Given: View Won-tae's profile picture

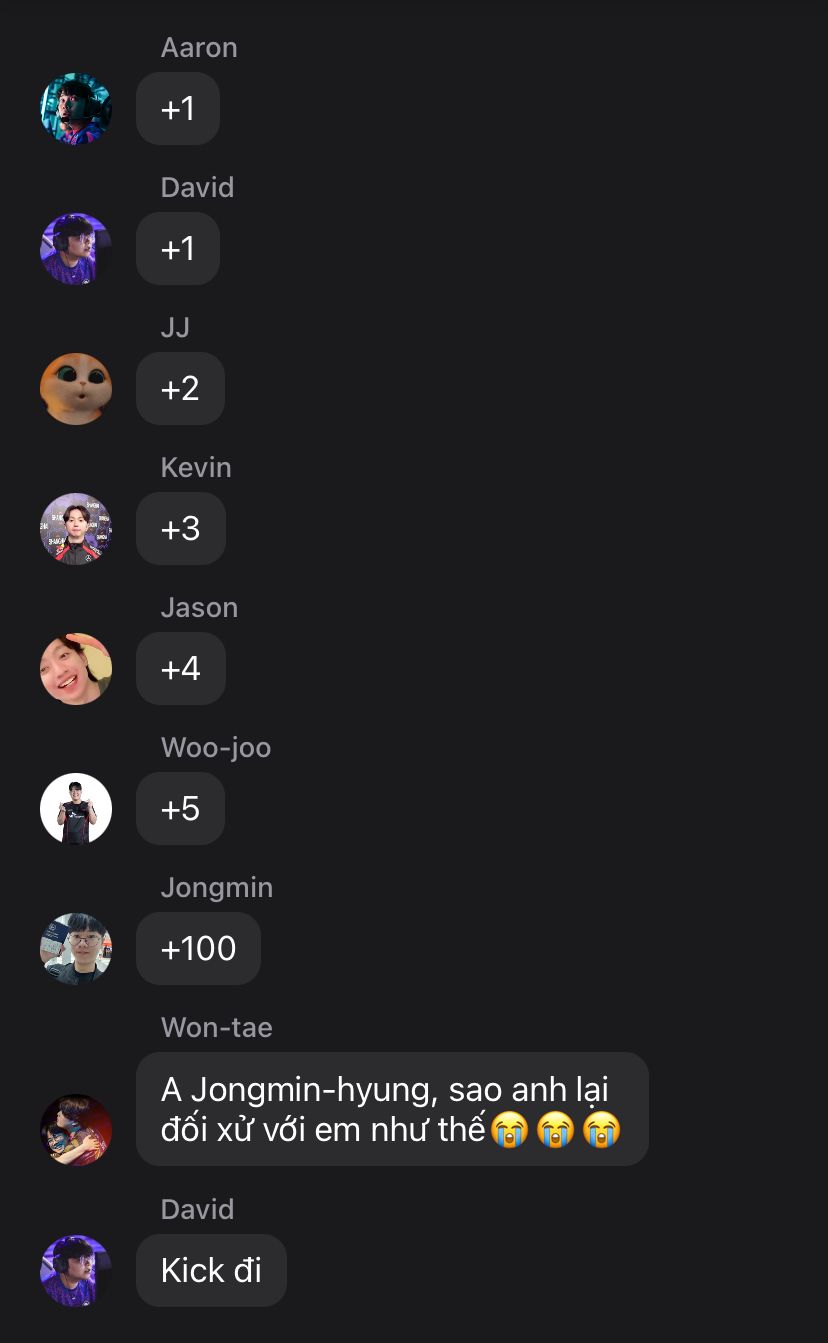Looking at the screenshot, I should [76, 1130].
